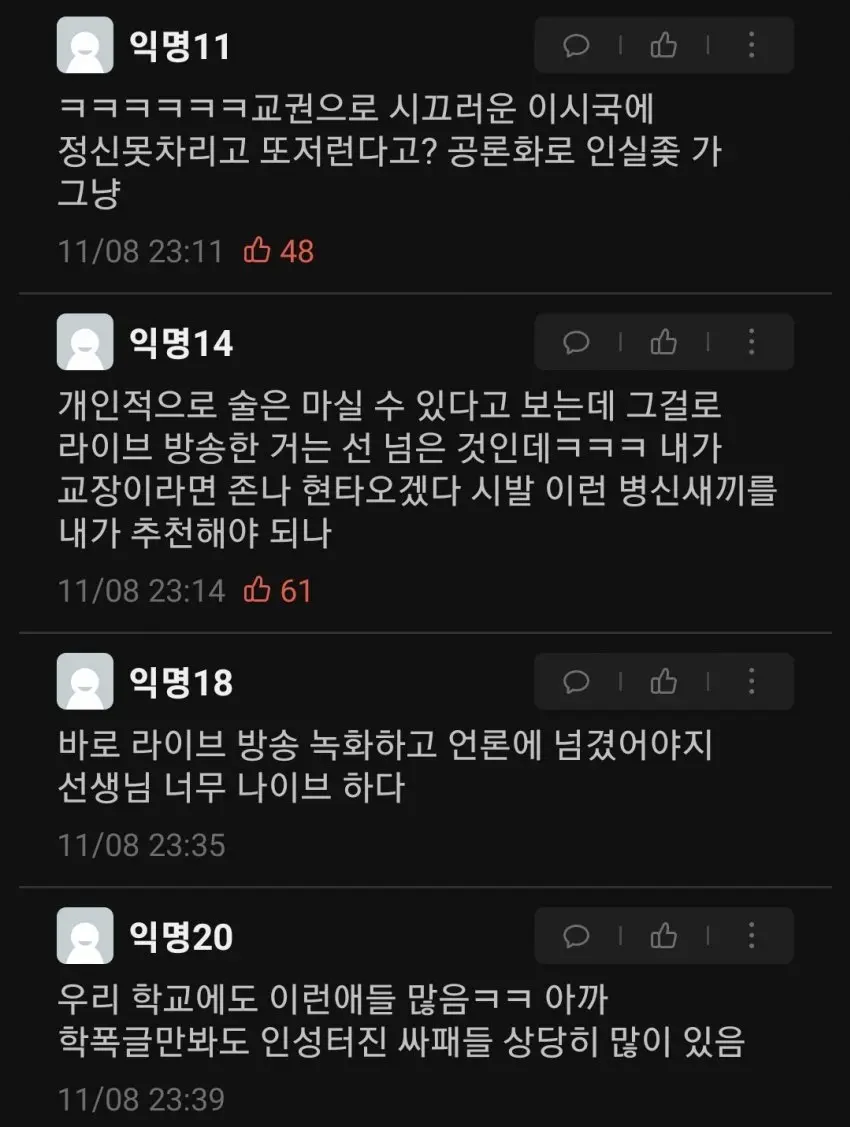Viewport: 850px width, 1127px height.
Task: Open more options for 익명14's comment
Action: [x=751, y=343]
